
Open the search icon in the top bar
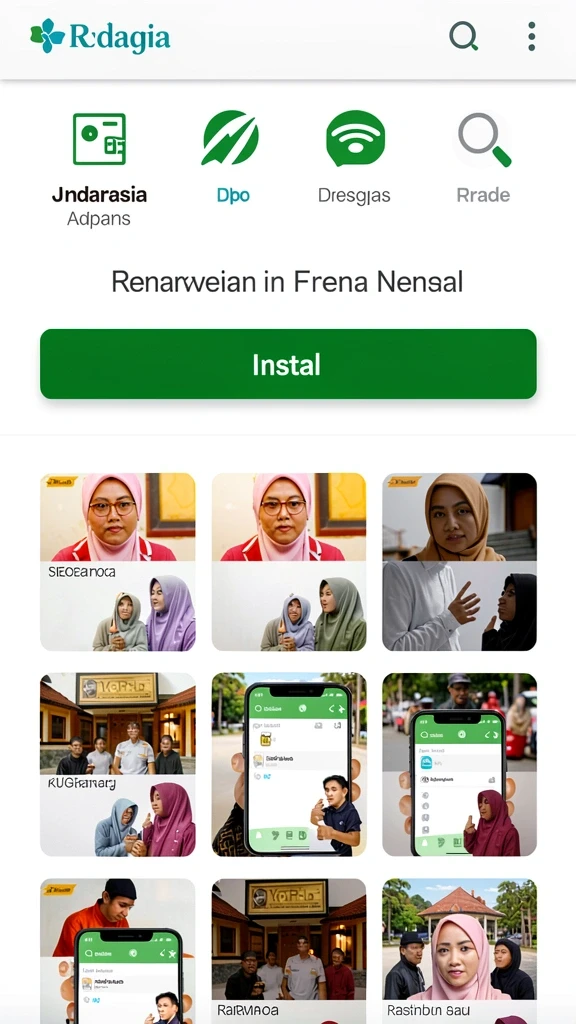click(464, 36)
